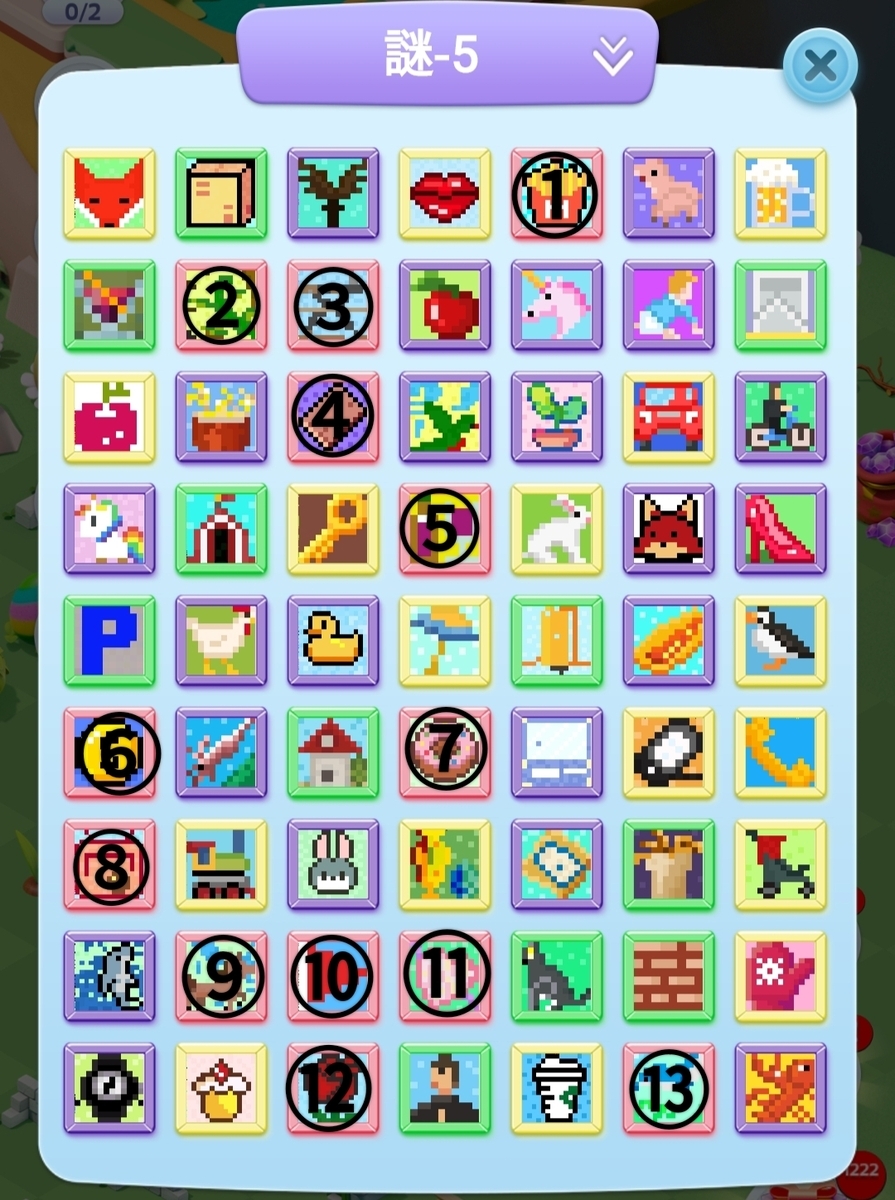Choose the pink pig pixel picture
The image size is (895, 1200).
[x=669, y=194]
